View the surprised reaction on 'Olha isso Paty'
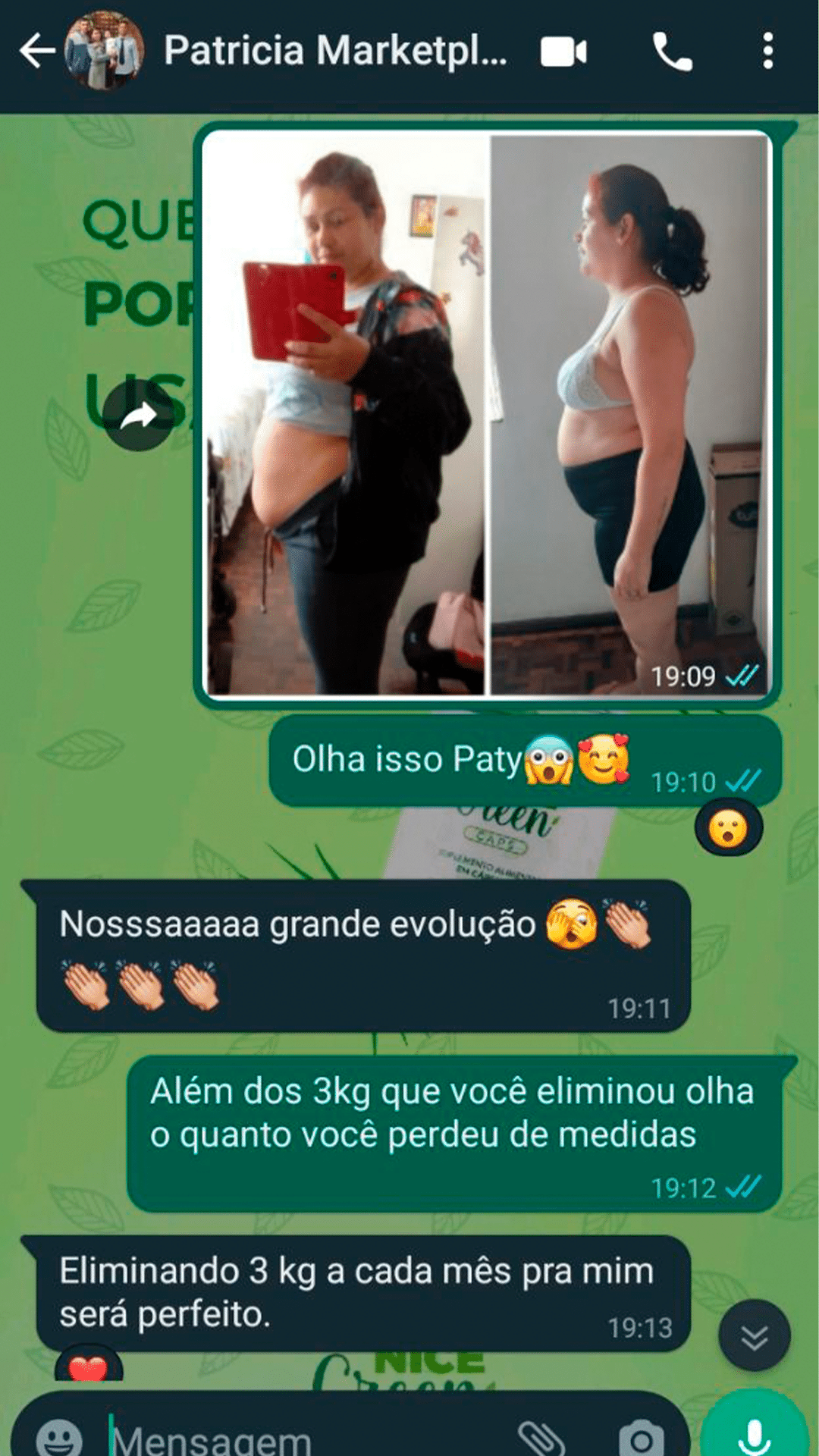Screen dimensions: 819x1456 (728, 828)
